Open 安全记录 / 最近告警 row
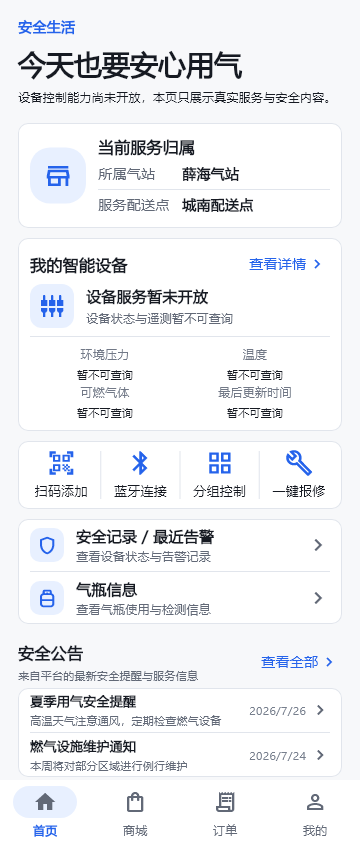The width and height of the screenshot is (360, 844). tap(180, 546)
